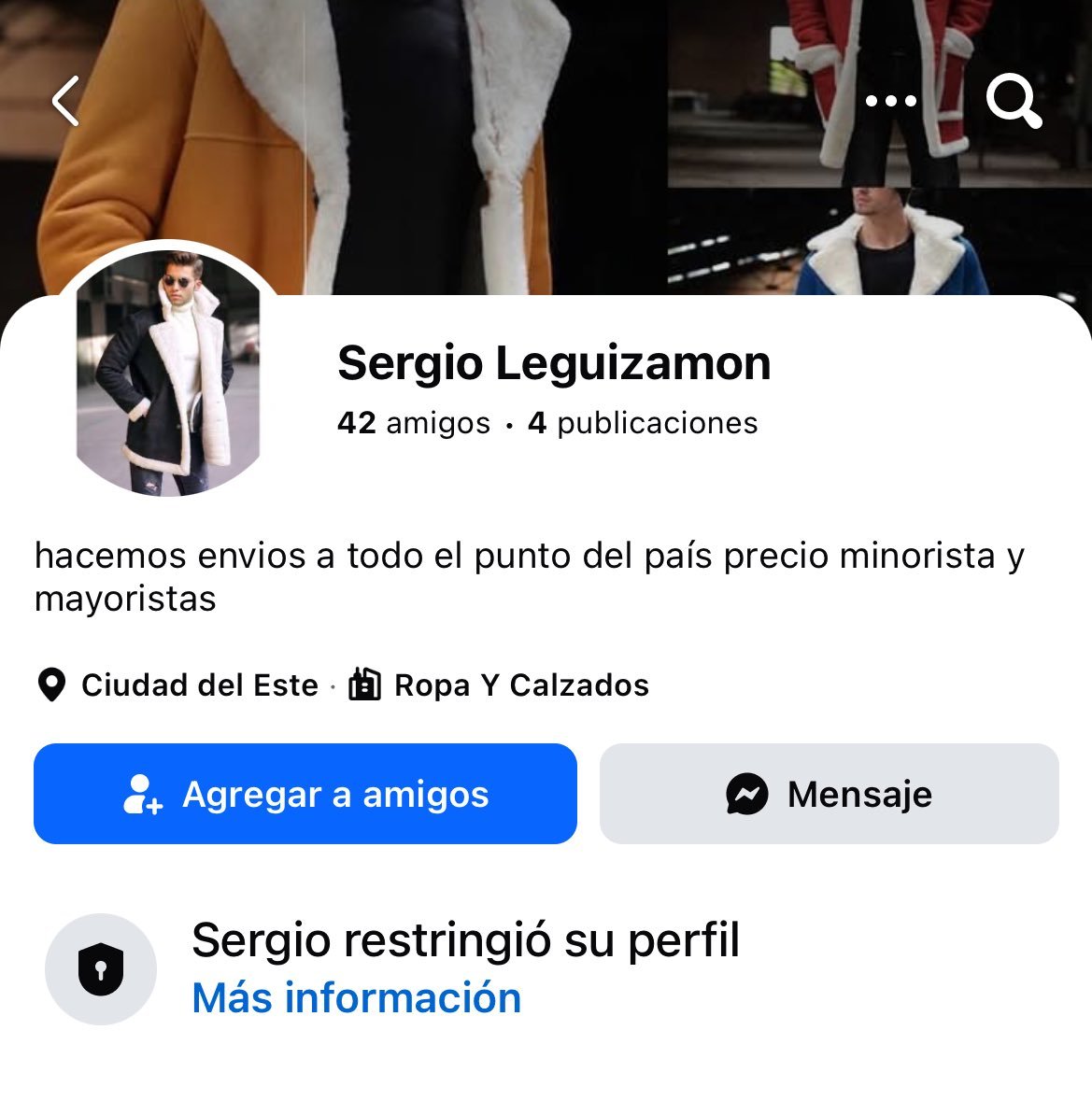The height and width of the screenshot is (1101, 1092).
Task: View Sergio Leguizamon's profile picture
Action: [168, 372]
